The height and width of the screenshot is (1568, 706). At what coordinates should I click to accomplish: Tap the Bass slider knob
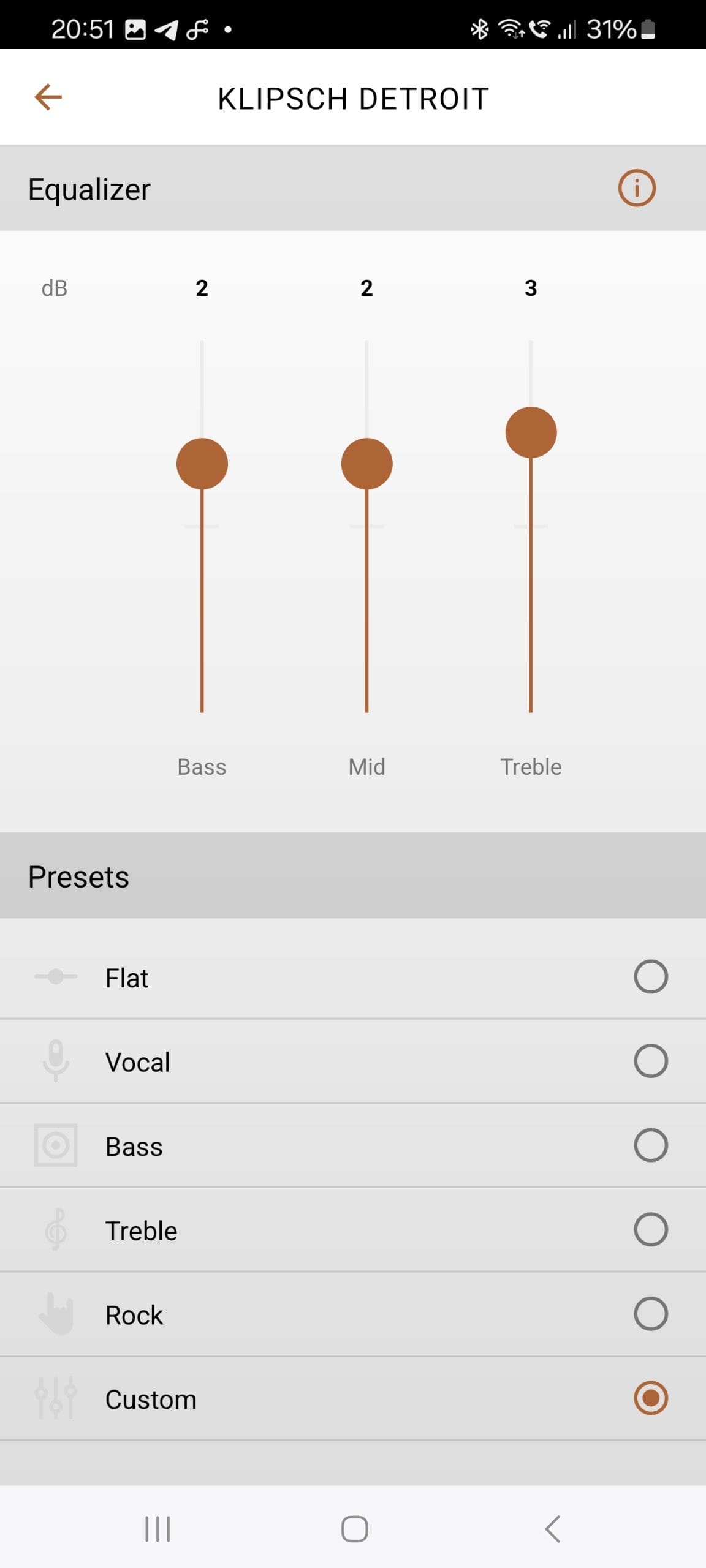tap(202, 464)
